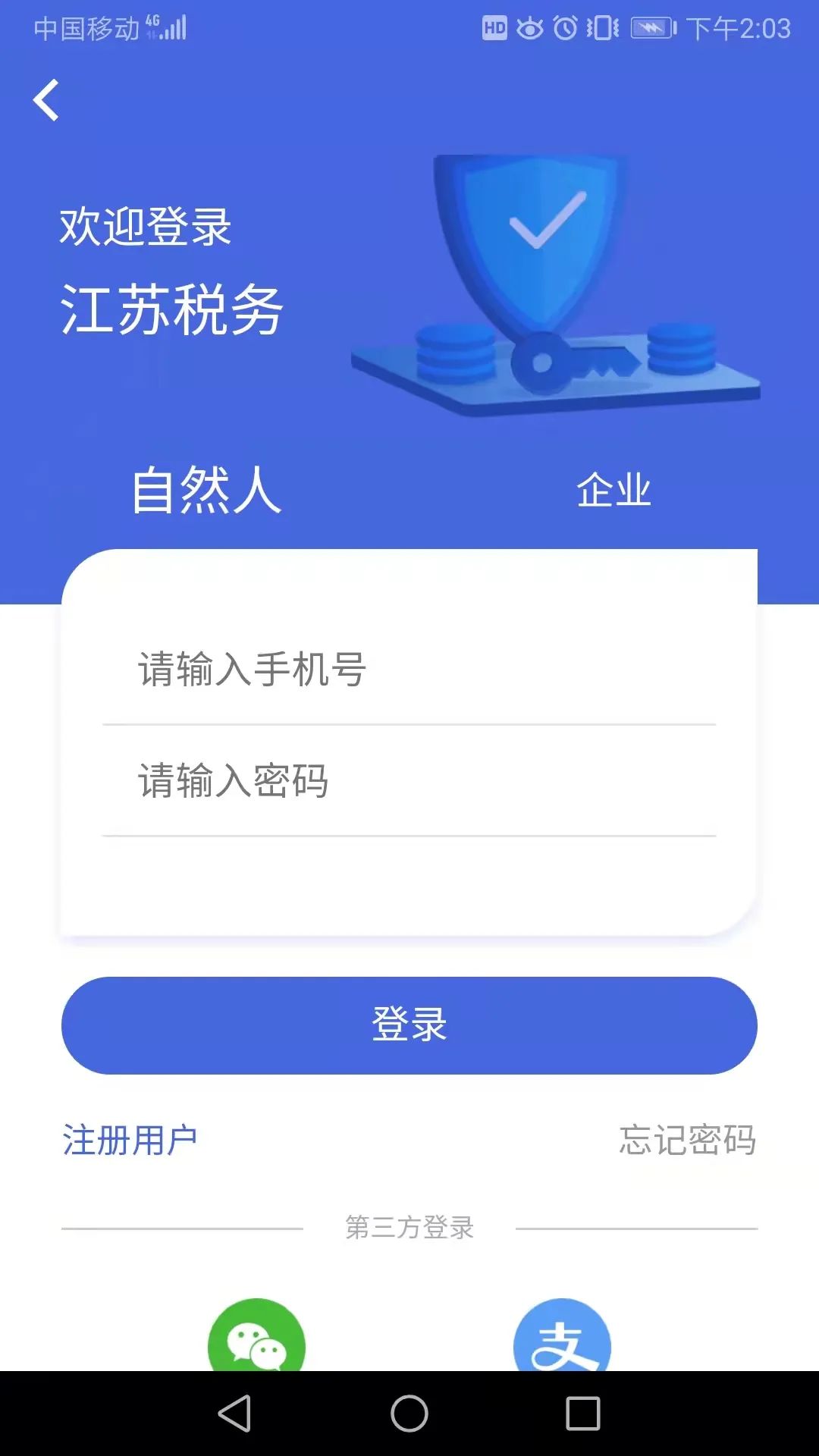Image resolution: width=819 pixels, height=1456 pixels.
Task: Tap the password input field
Action: (x=409, y=781)
